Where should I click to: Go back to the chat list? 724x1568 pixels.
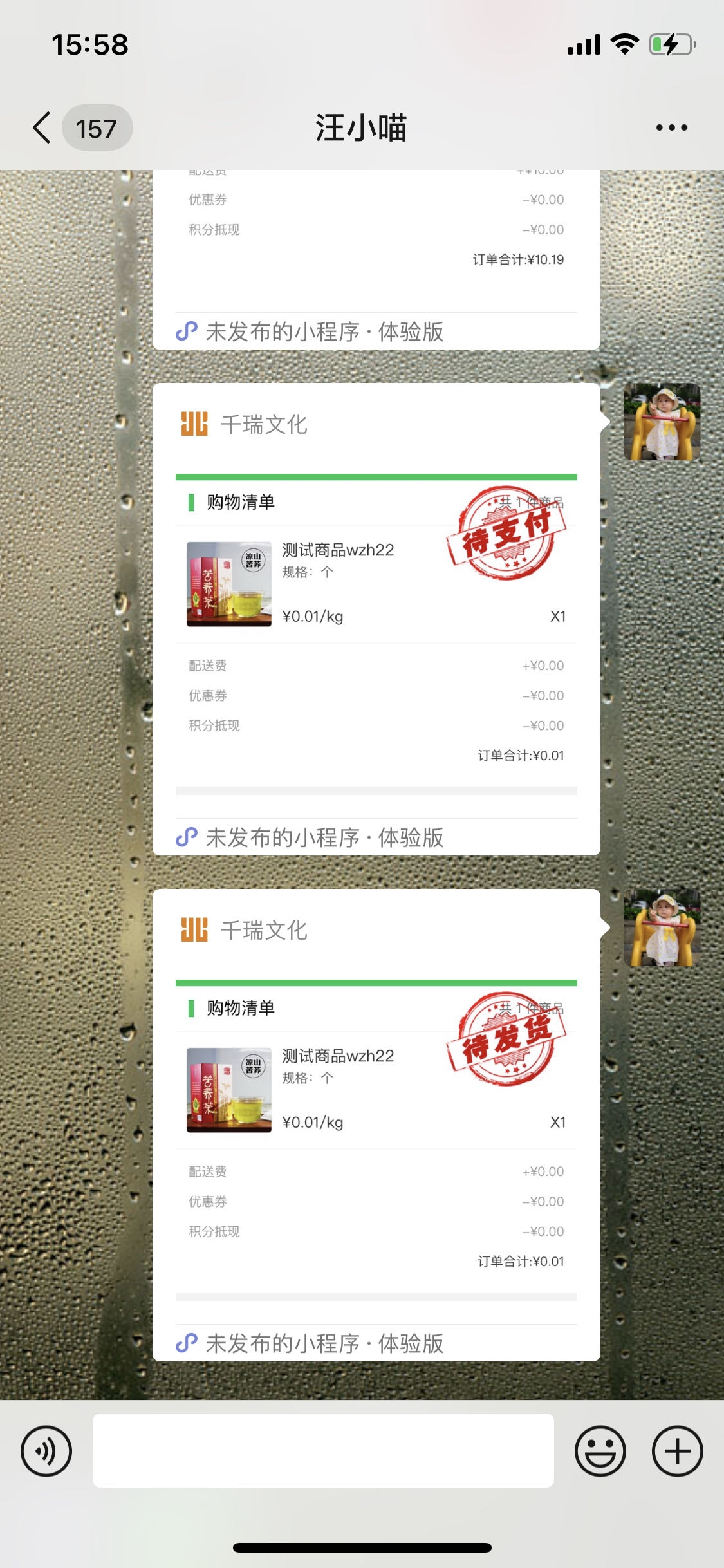click(42, 127)
